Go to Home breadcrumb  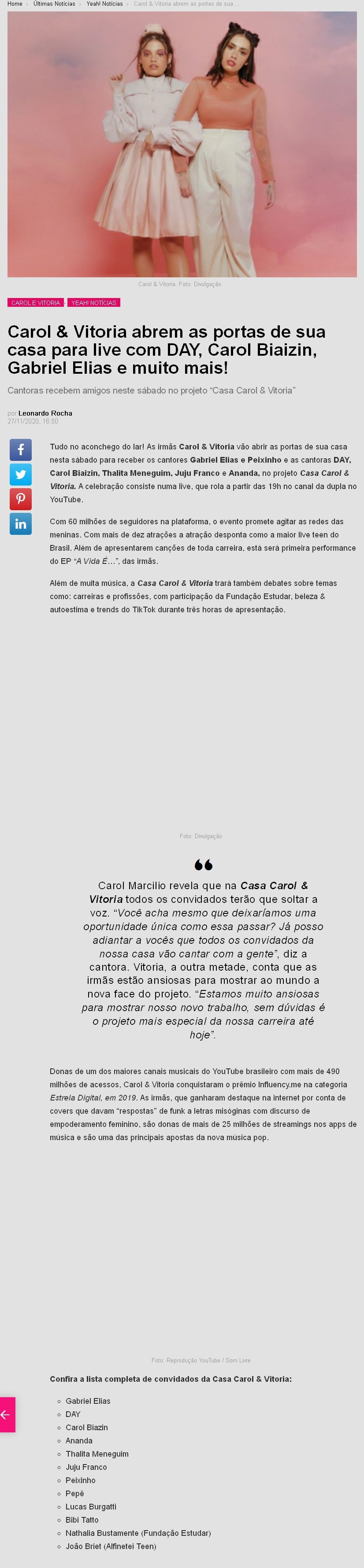pyautogui.click(x=15, y=4)
